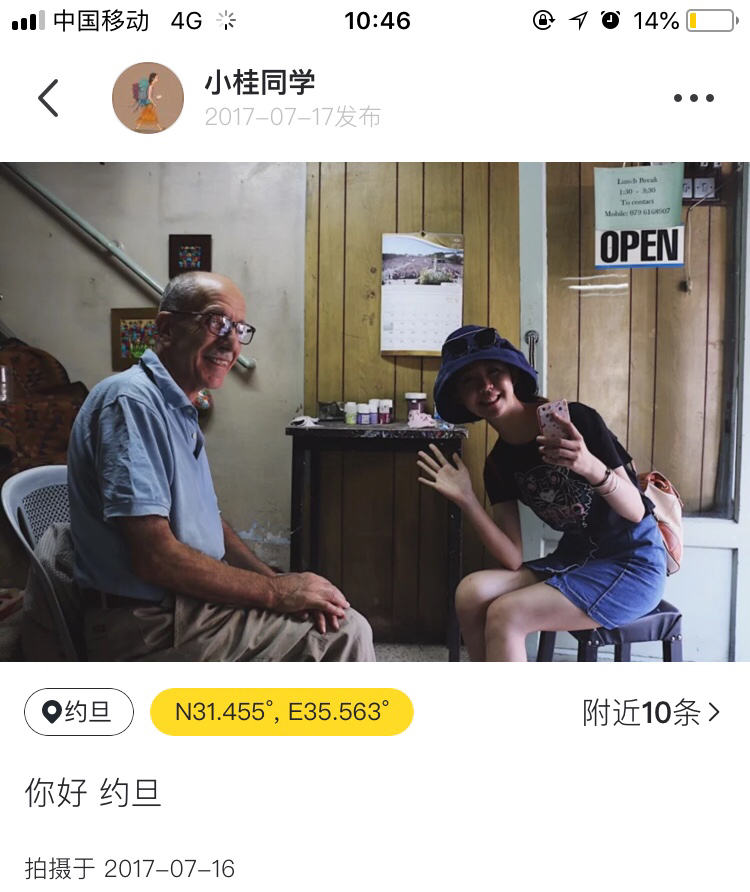
Task: Go back using the back arrow
Action: [x=48, y=98]
